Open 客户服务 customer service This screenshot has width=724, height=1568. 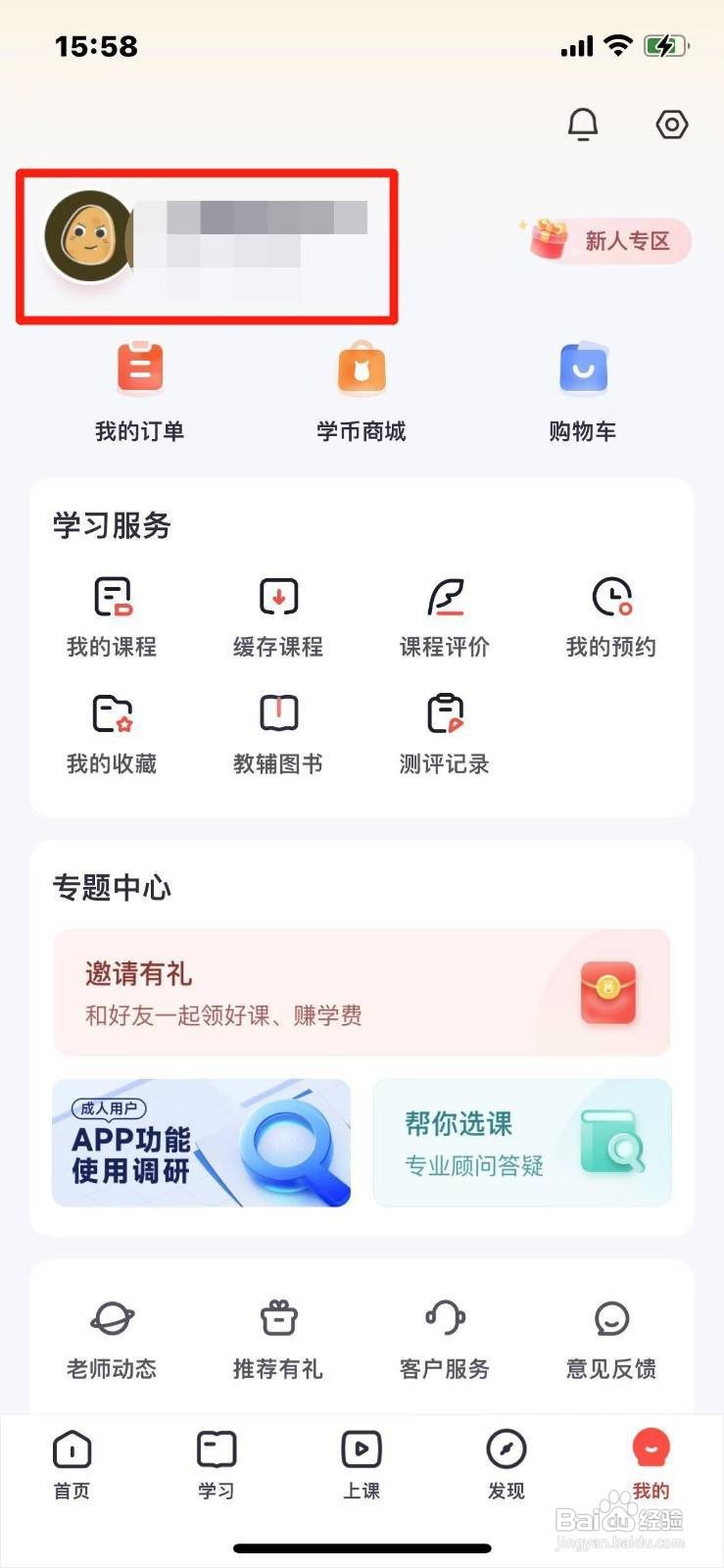coord(443,1338)
